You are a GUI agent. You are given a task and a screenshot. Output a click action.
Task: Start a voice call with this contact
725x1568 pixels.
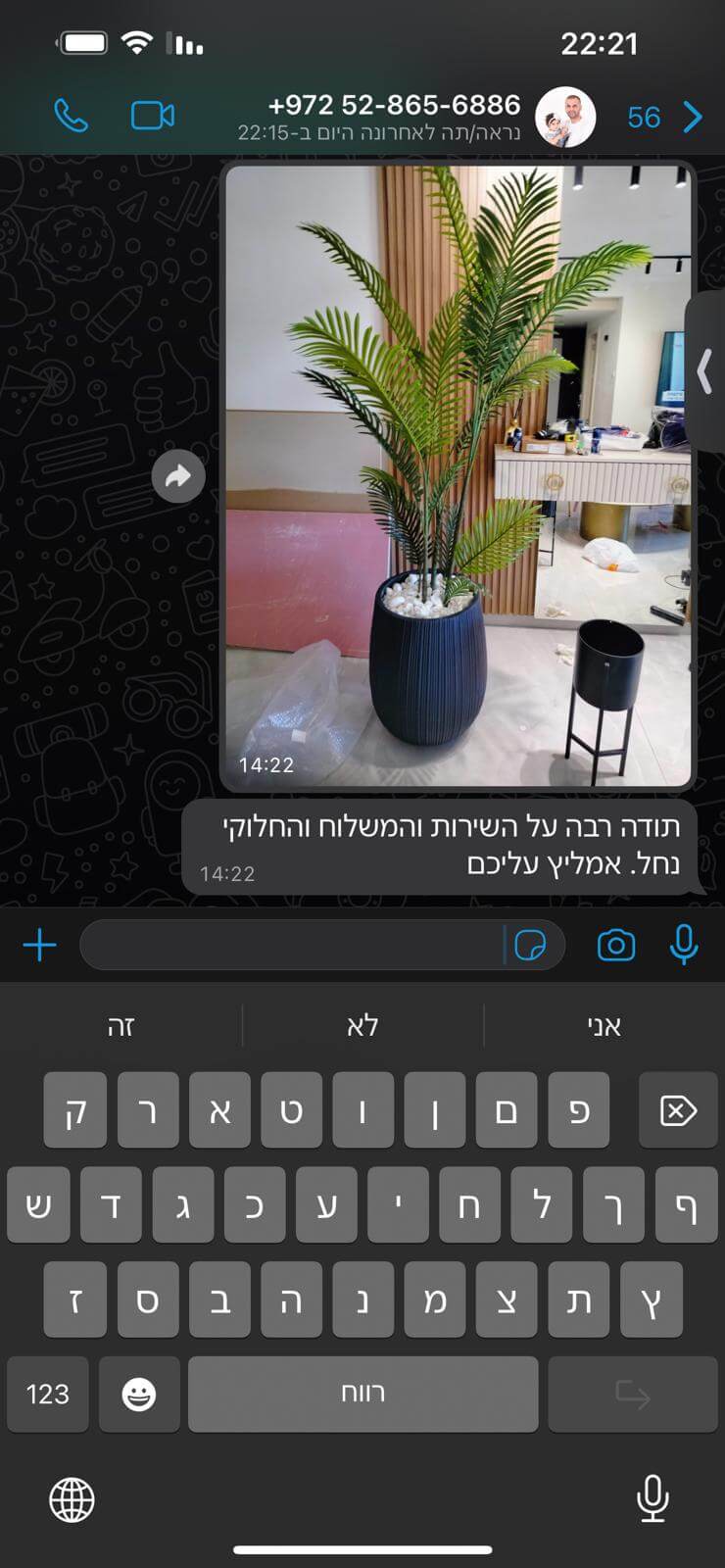pos(71,117)
